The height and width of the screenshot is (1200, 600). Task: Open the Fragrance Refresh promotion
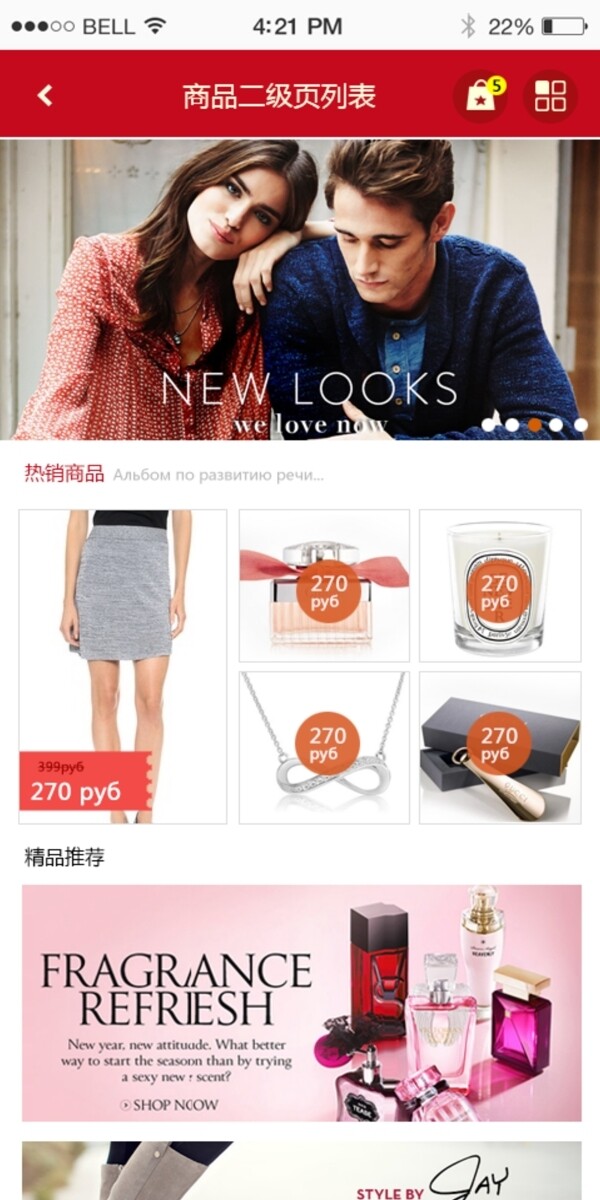[300, 1002]
